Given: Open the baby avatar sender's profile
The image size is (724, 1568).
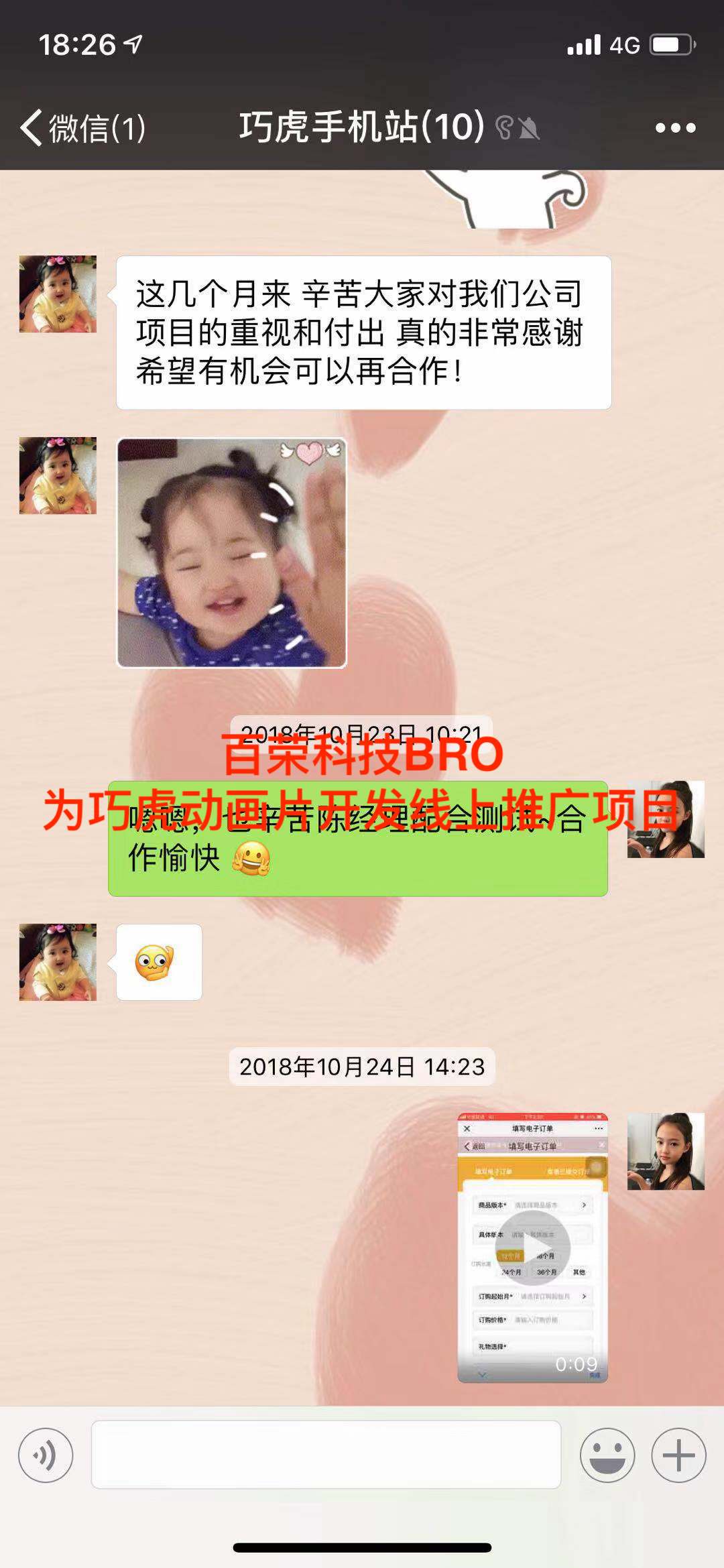Looking at the screenshot, I should click(x=58, y=294).
